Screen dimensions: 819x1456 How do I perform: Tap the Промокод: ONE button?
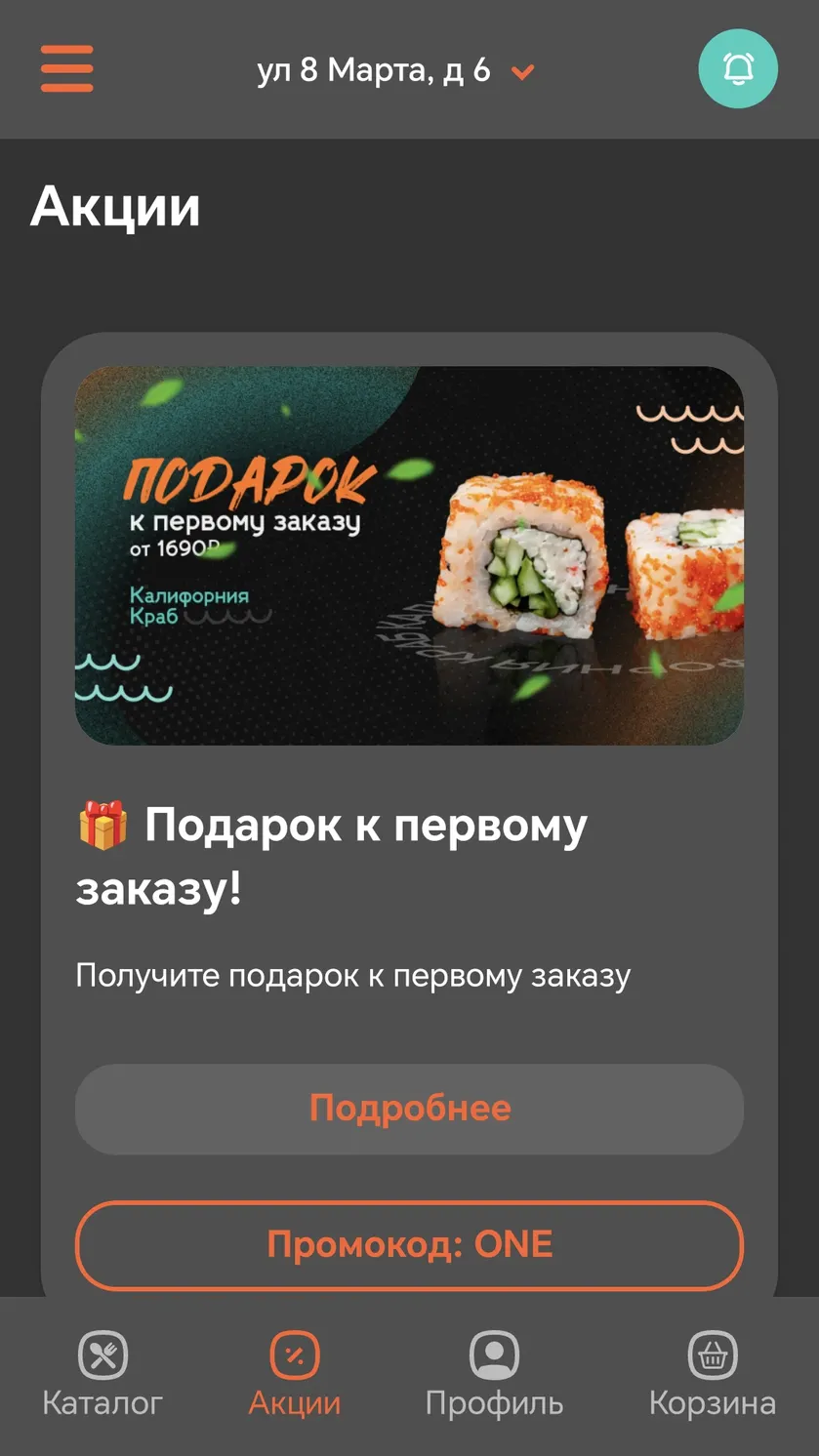409,1245
